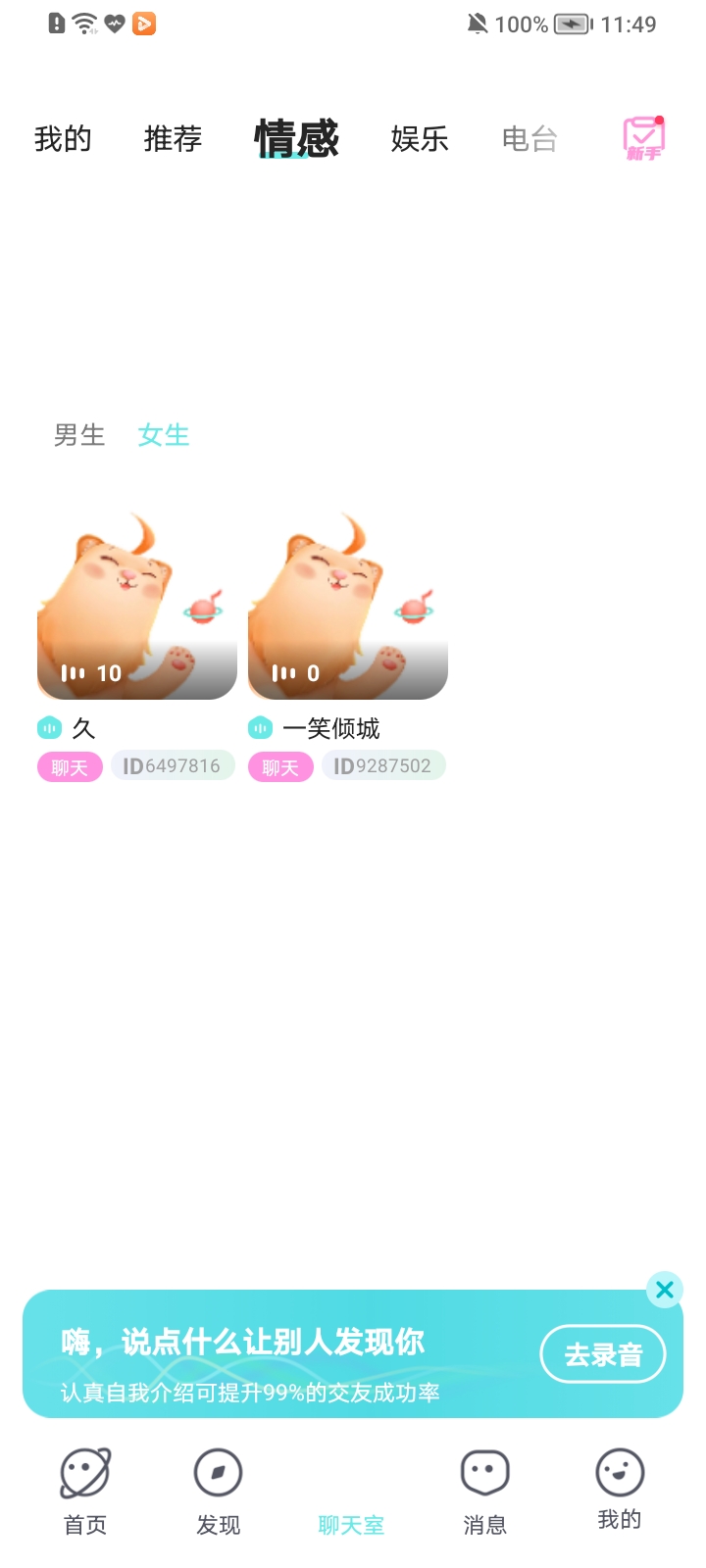Switch to the 电台 tab
Screen dimensions: 706x1568
click(x=529, y=139)
